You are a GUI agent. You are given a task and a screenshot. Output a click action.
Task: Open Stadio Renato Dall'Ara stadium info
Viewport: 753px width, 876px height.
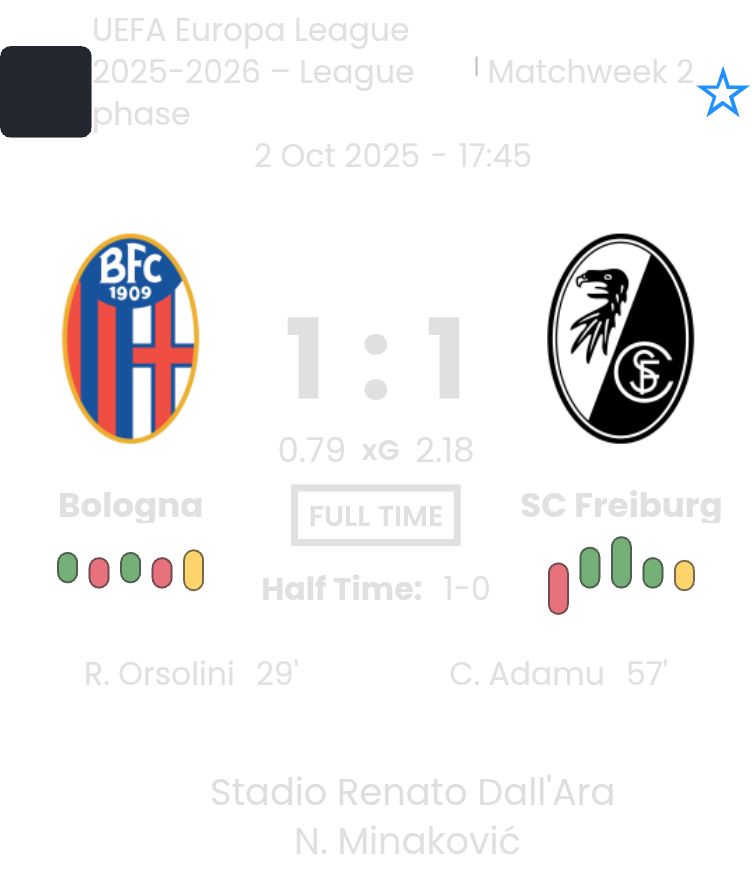[412, 792]
